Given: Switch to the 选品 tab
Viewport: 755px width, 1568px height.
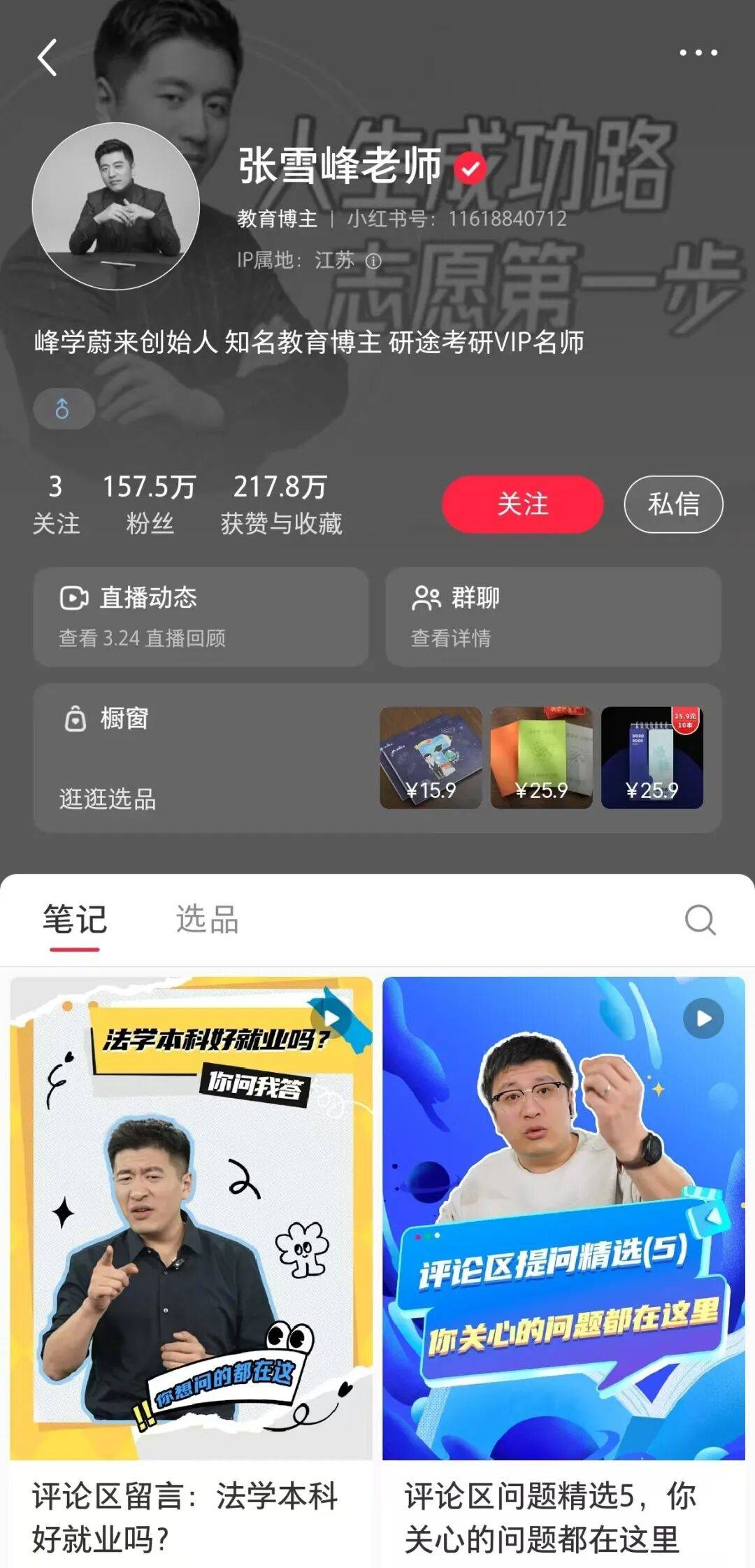Looking at the screenshot, I should [x=207, y=919].
